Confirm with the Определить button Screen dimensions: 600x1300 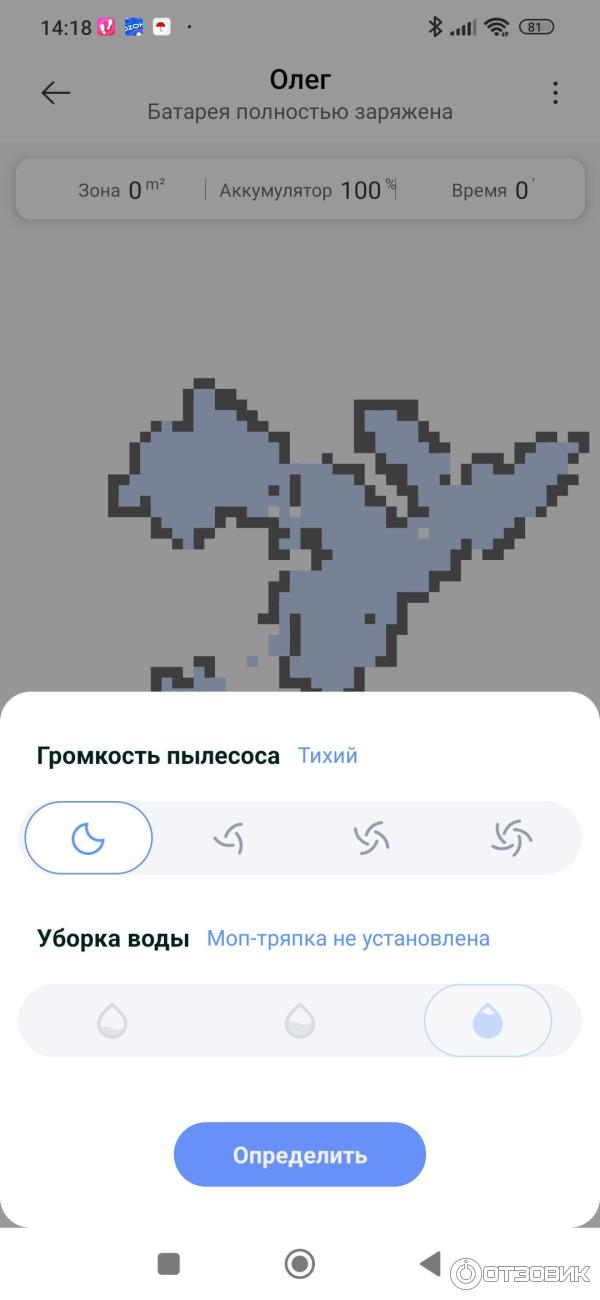point(300,1155)
